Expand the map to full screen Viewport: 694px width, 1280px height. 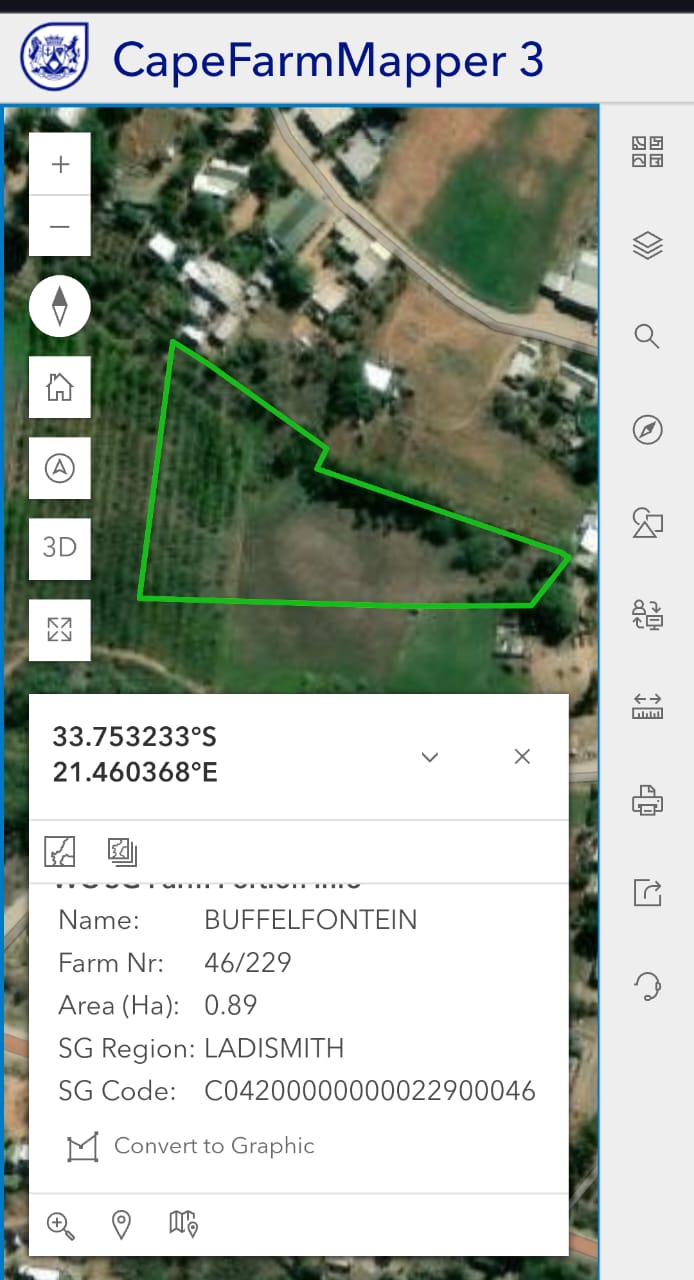pos(60,629)
